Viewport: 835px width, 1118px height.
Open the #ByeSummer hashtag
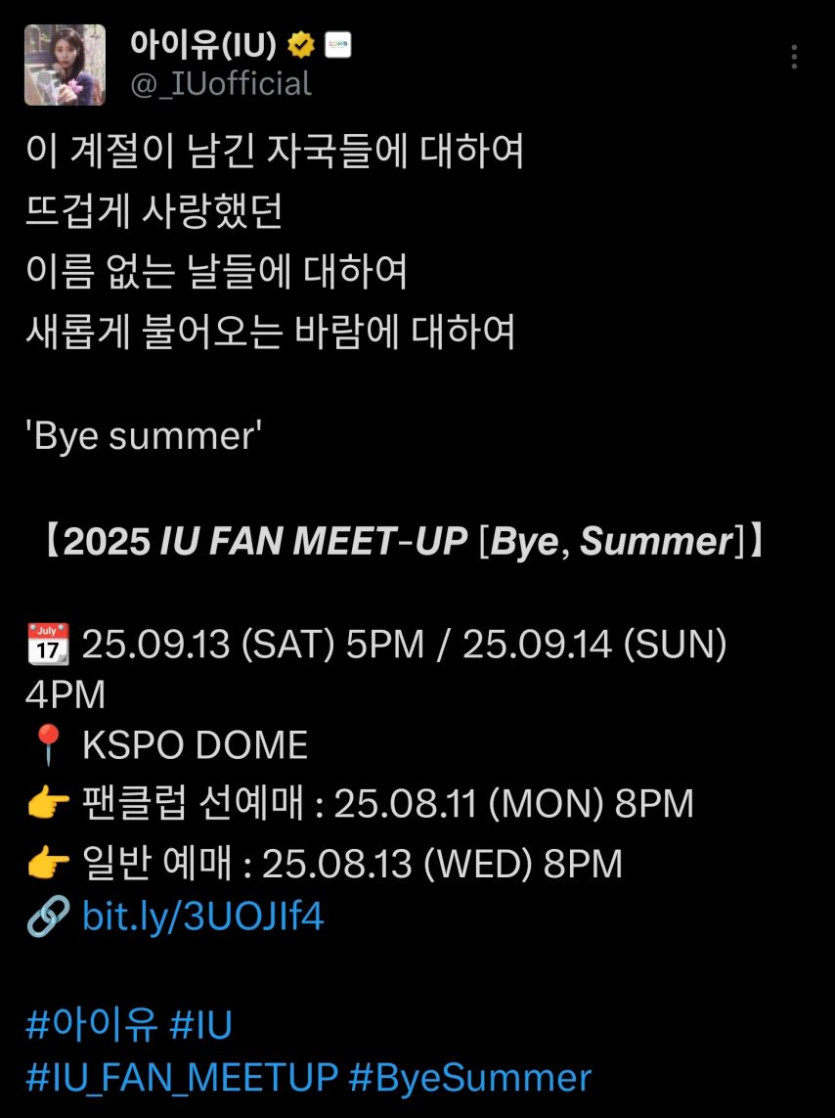click(470, 1077)
